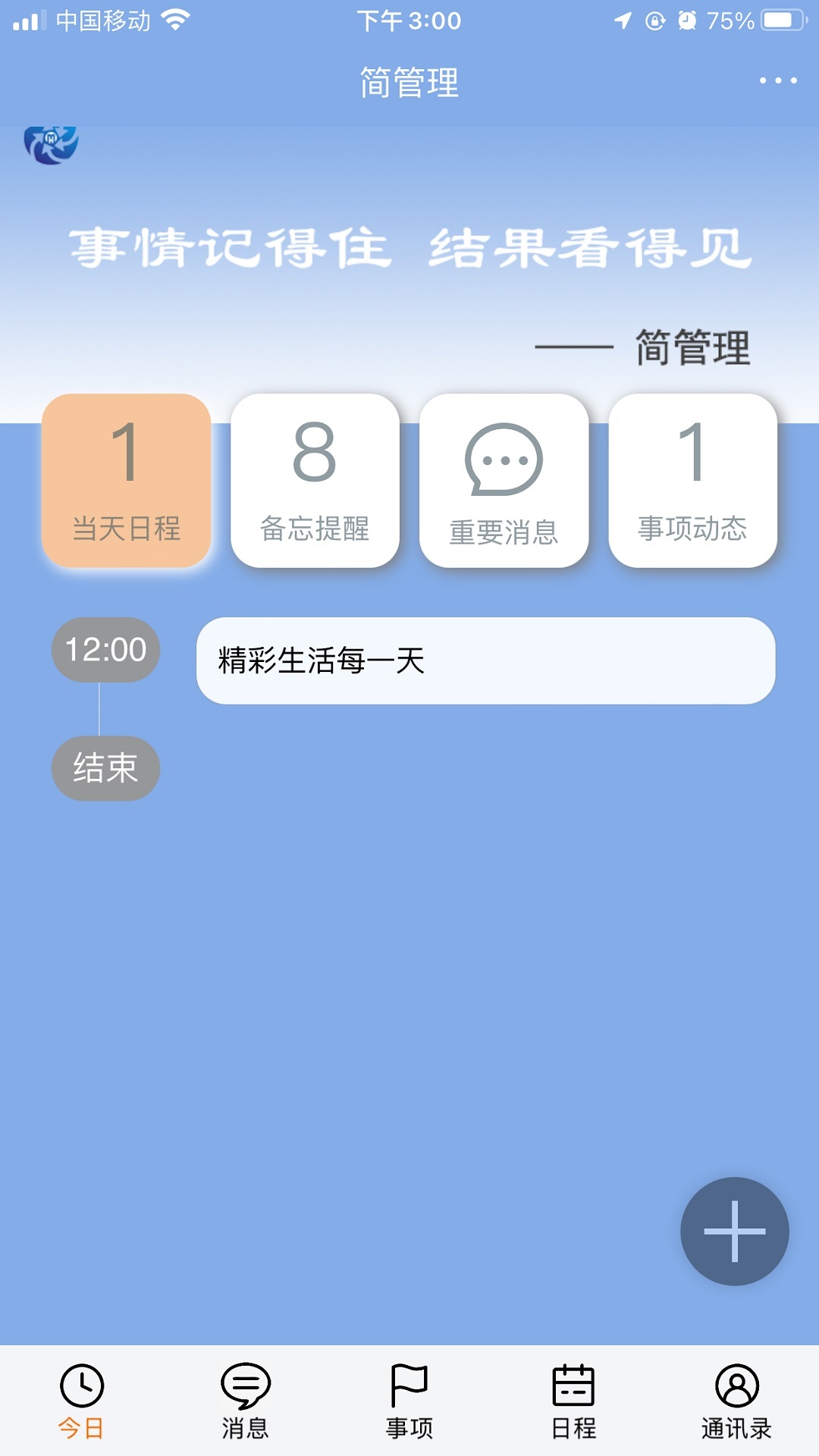
Task: Select the schedule entry 精彩生活每一天
Action: point(485,660)
